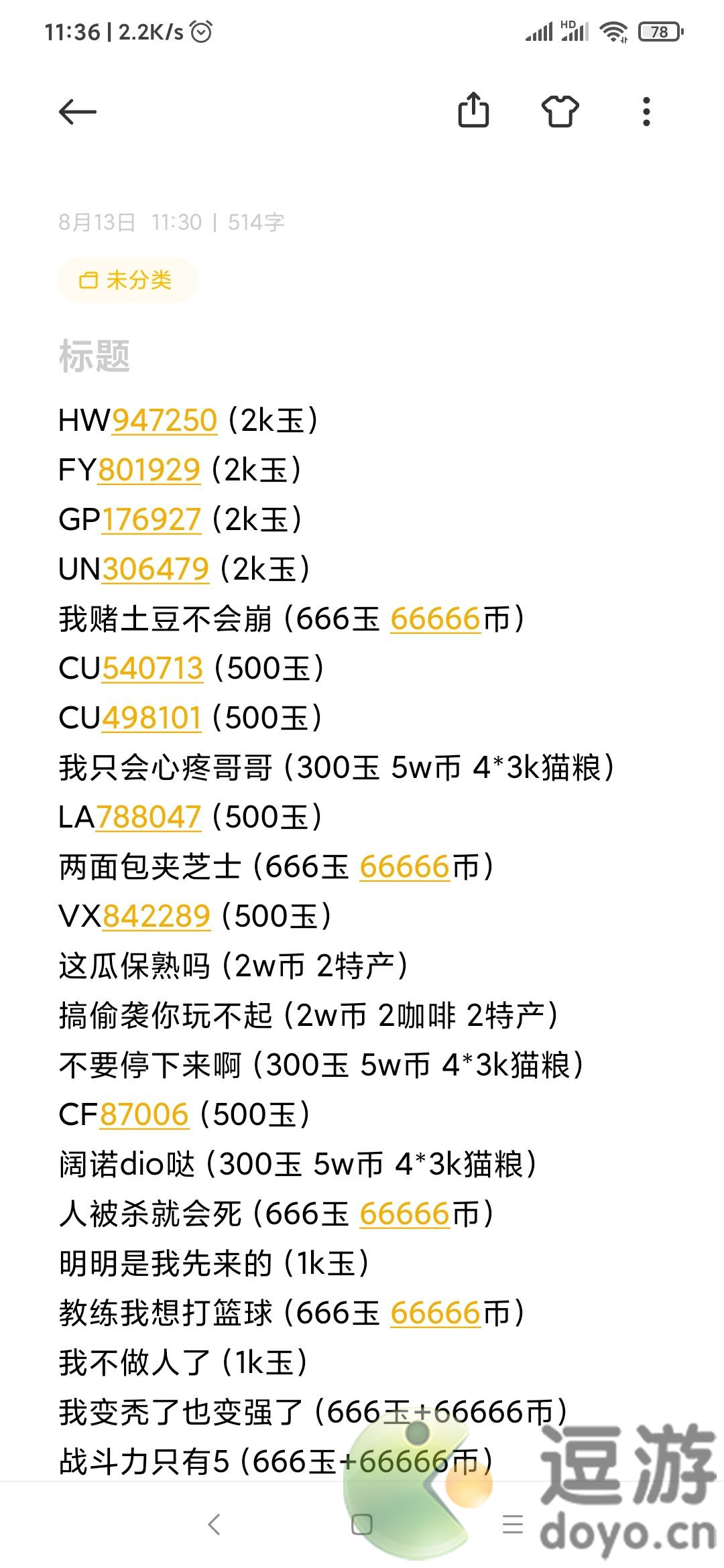This screenshot has width=724, height=1568.
Task: Open the linked number 176927
Action: (x=151, y=519)
